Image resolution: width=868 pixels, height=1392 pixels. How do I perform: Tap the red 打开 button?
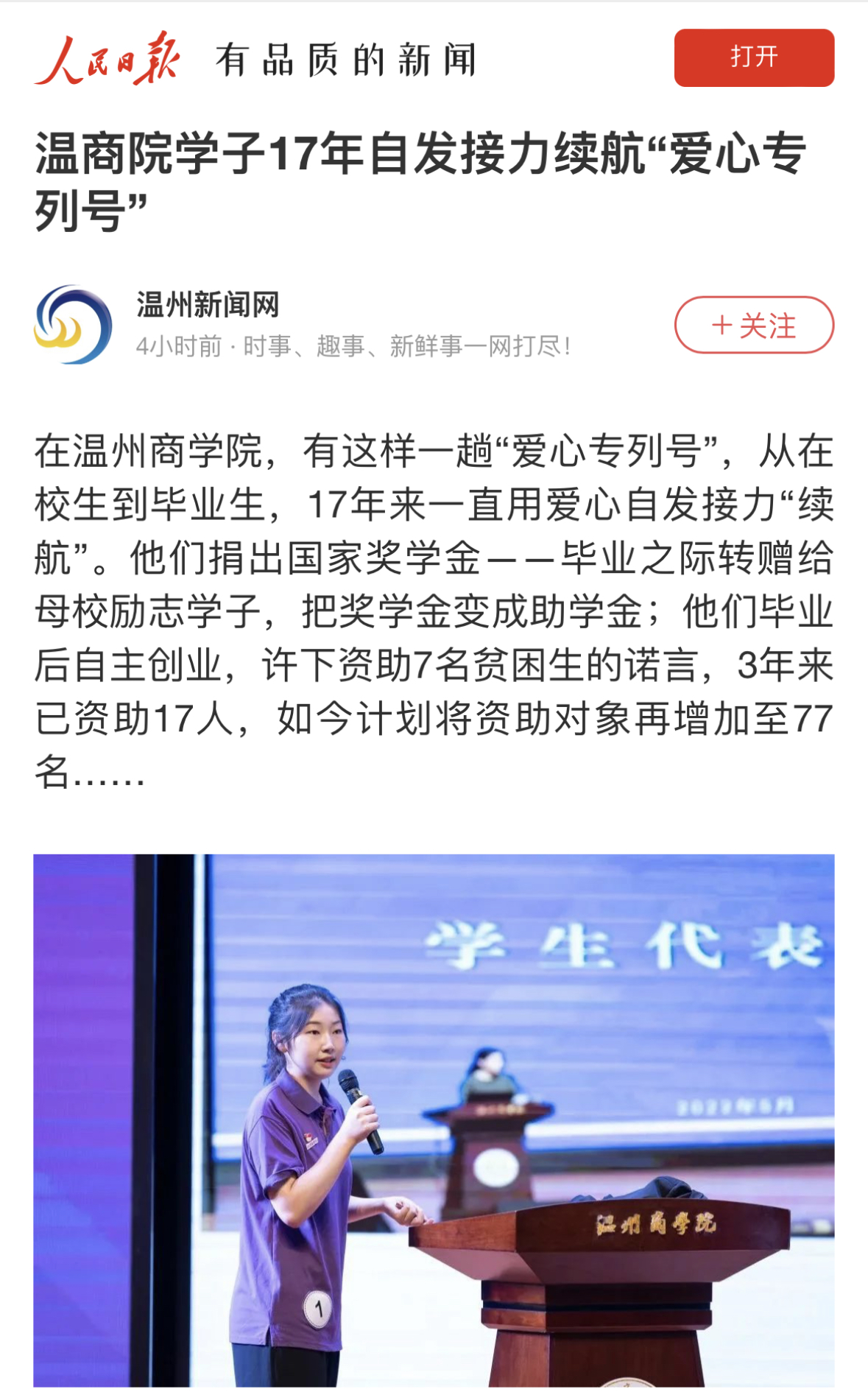(753, 57)
